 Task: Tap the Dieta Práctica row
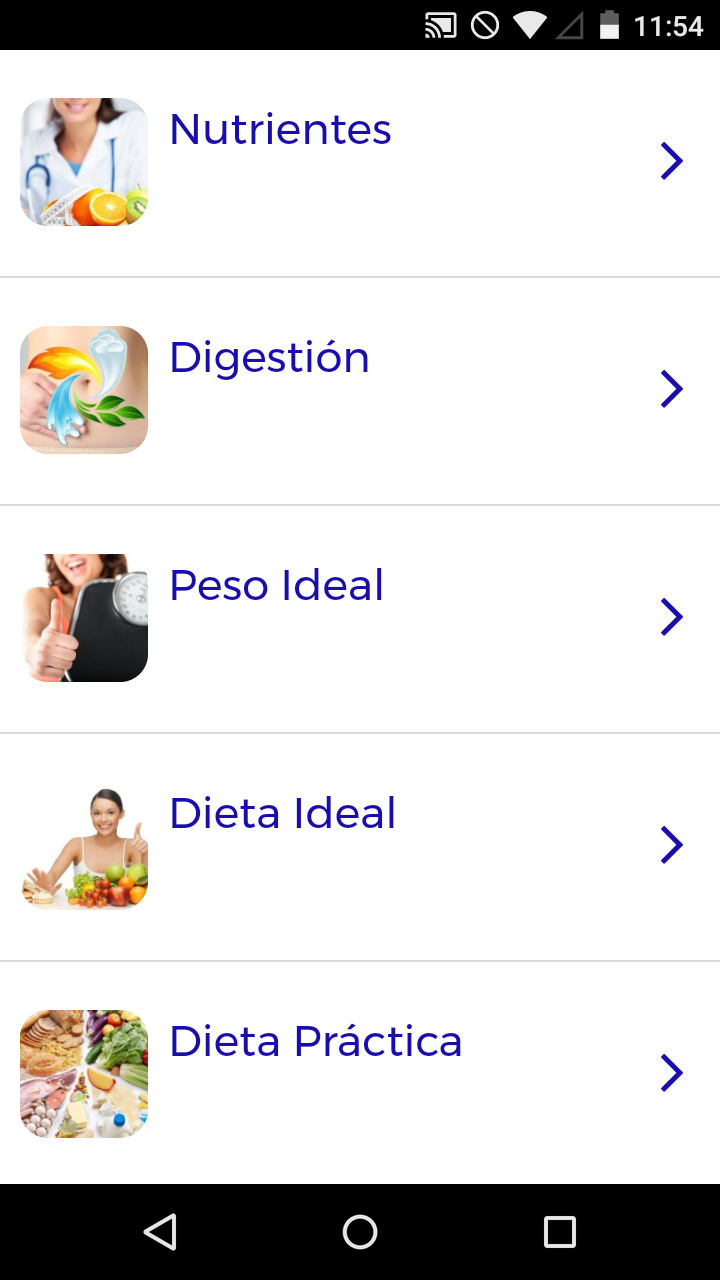point(316,1042)
